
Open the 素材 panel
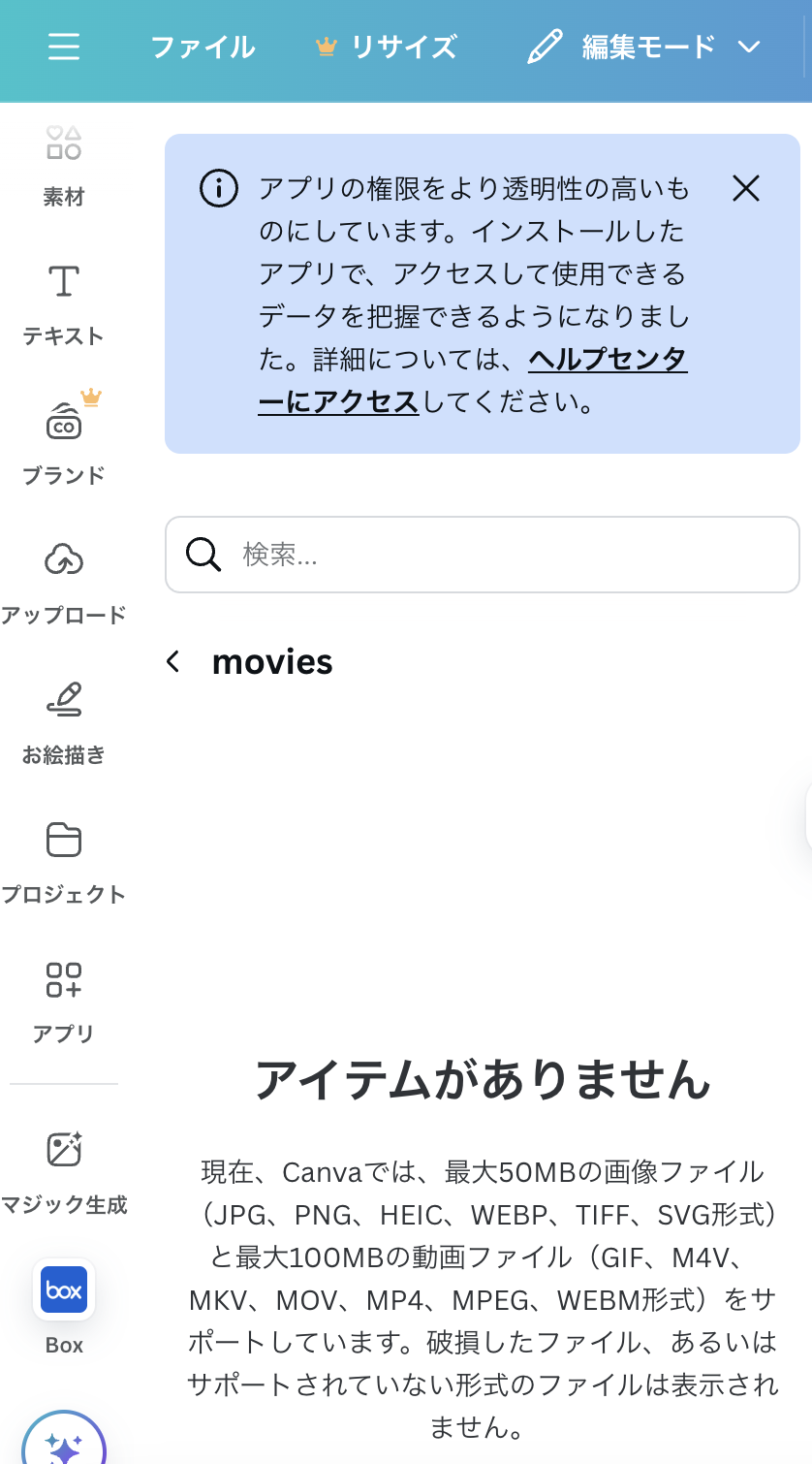click(64, 166)
